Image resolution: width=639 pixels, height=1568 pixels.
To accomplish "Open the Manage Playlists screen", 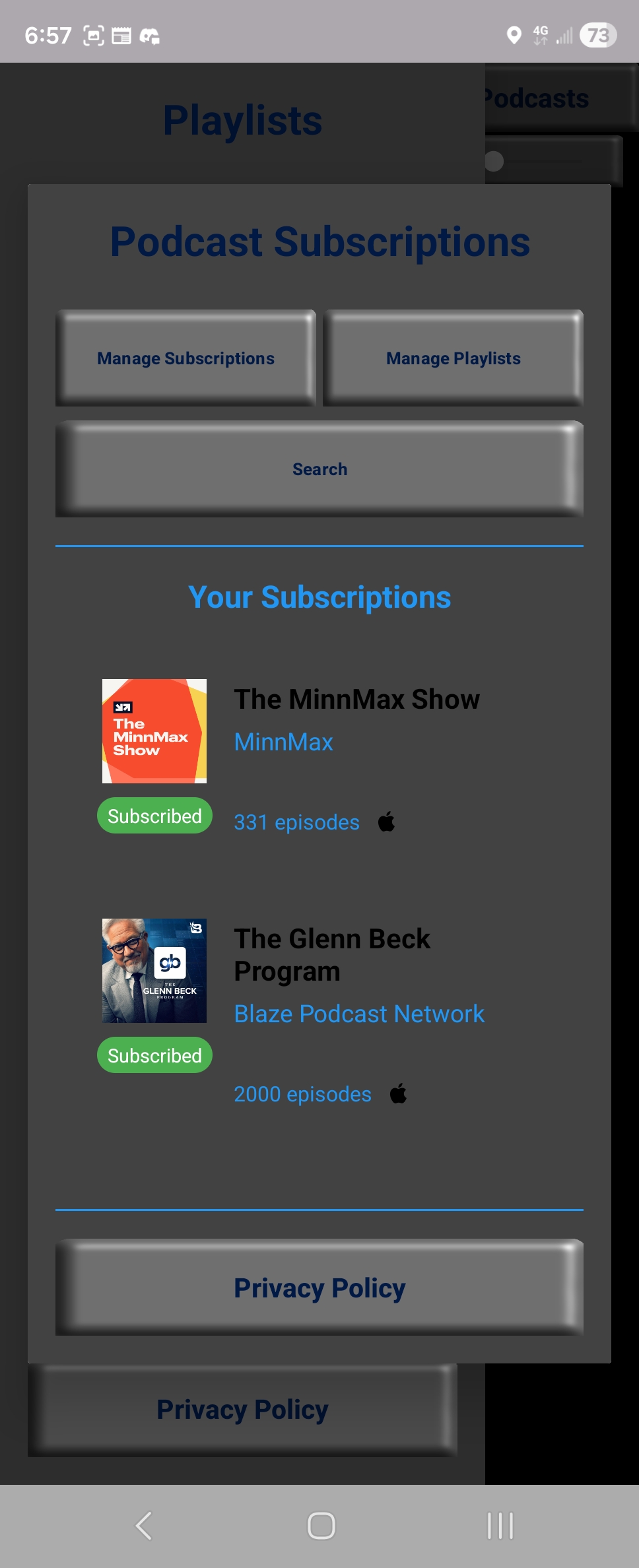I will click(x=453, y=358).
